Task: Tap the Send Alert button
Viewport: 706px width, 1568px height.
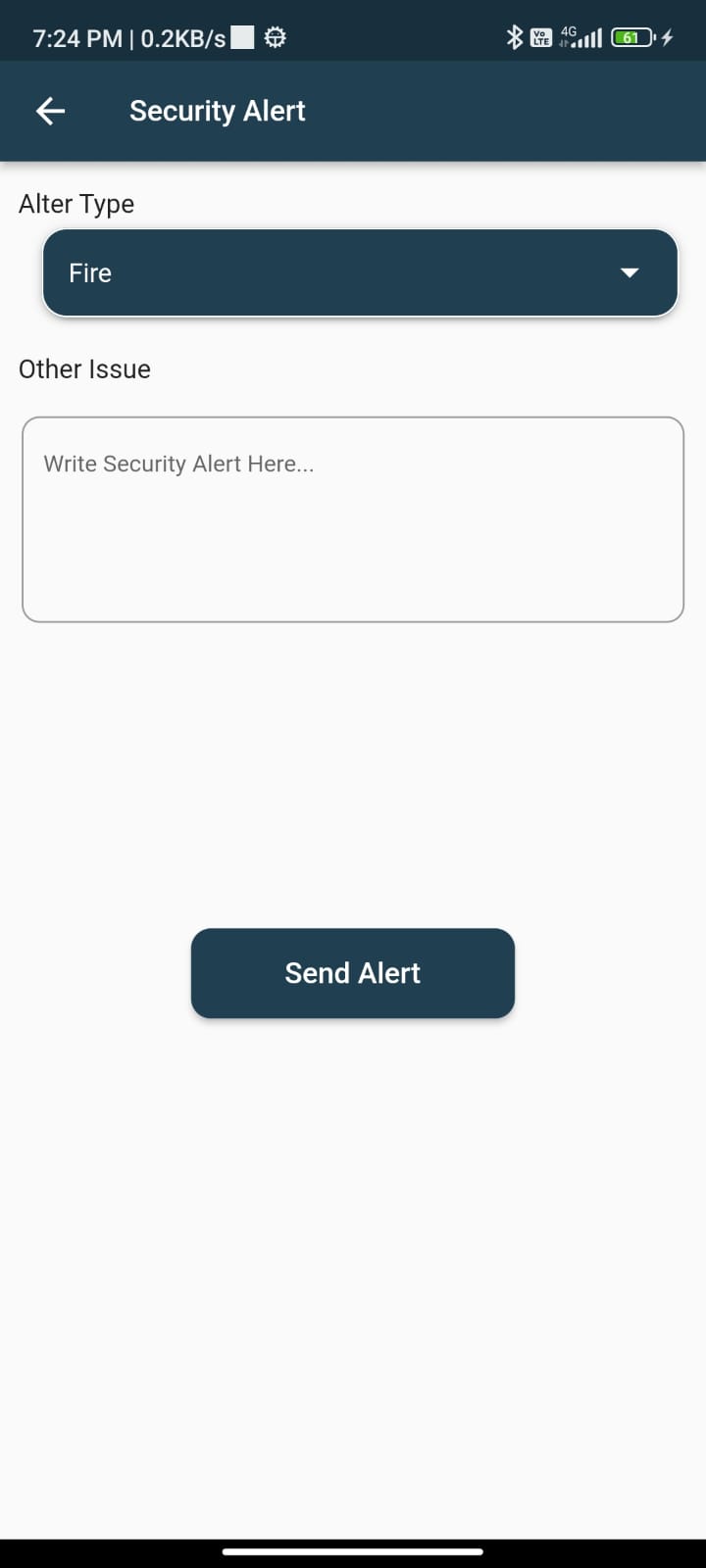Action: coord(353,973)
